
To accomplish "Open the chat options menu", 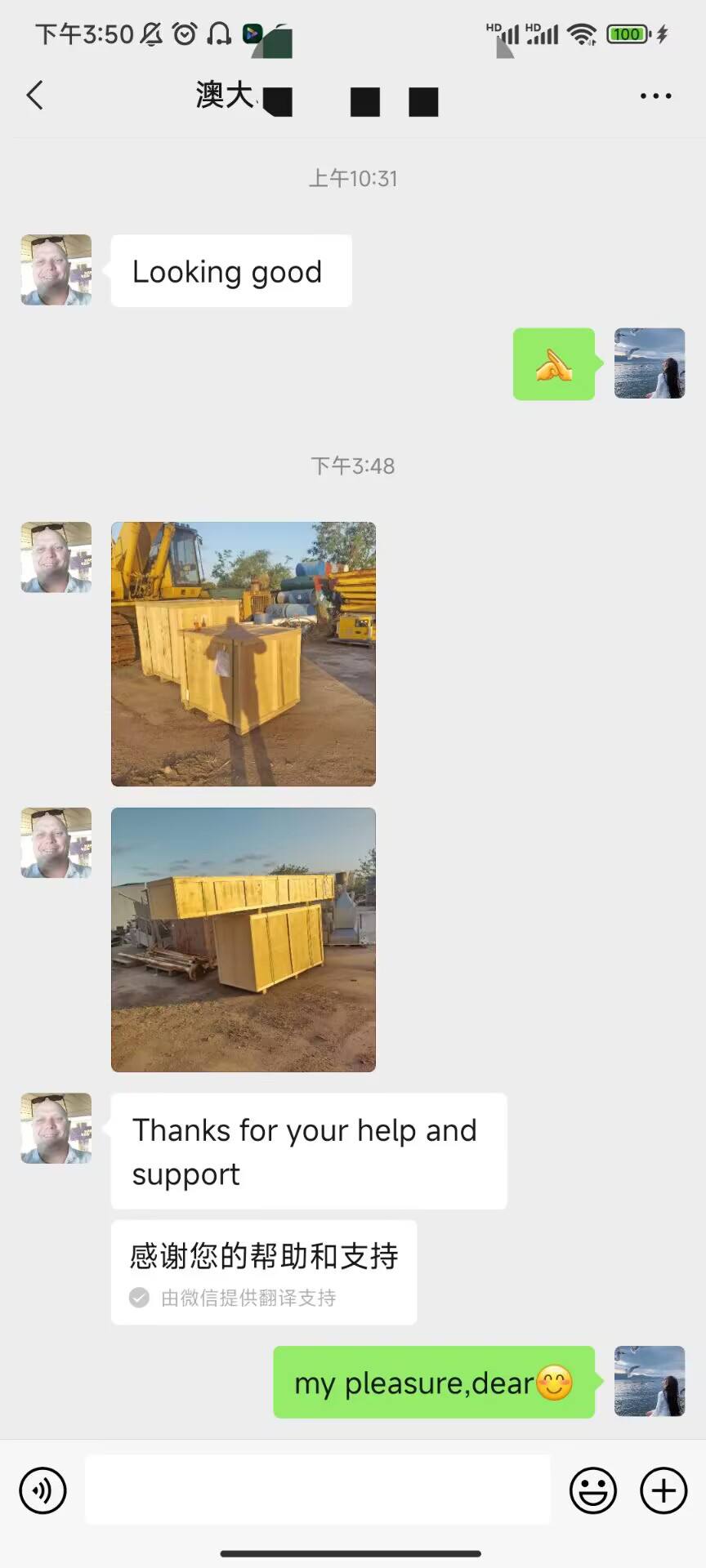I will point(655,96).
